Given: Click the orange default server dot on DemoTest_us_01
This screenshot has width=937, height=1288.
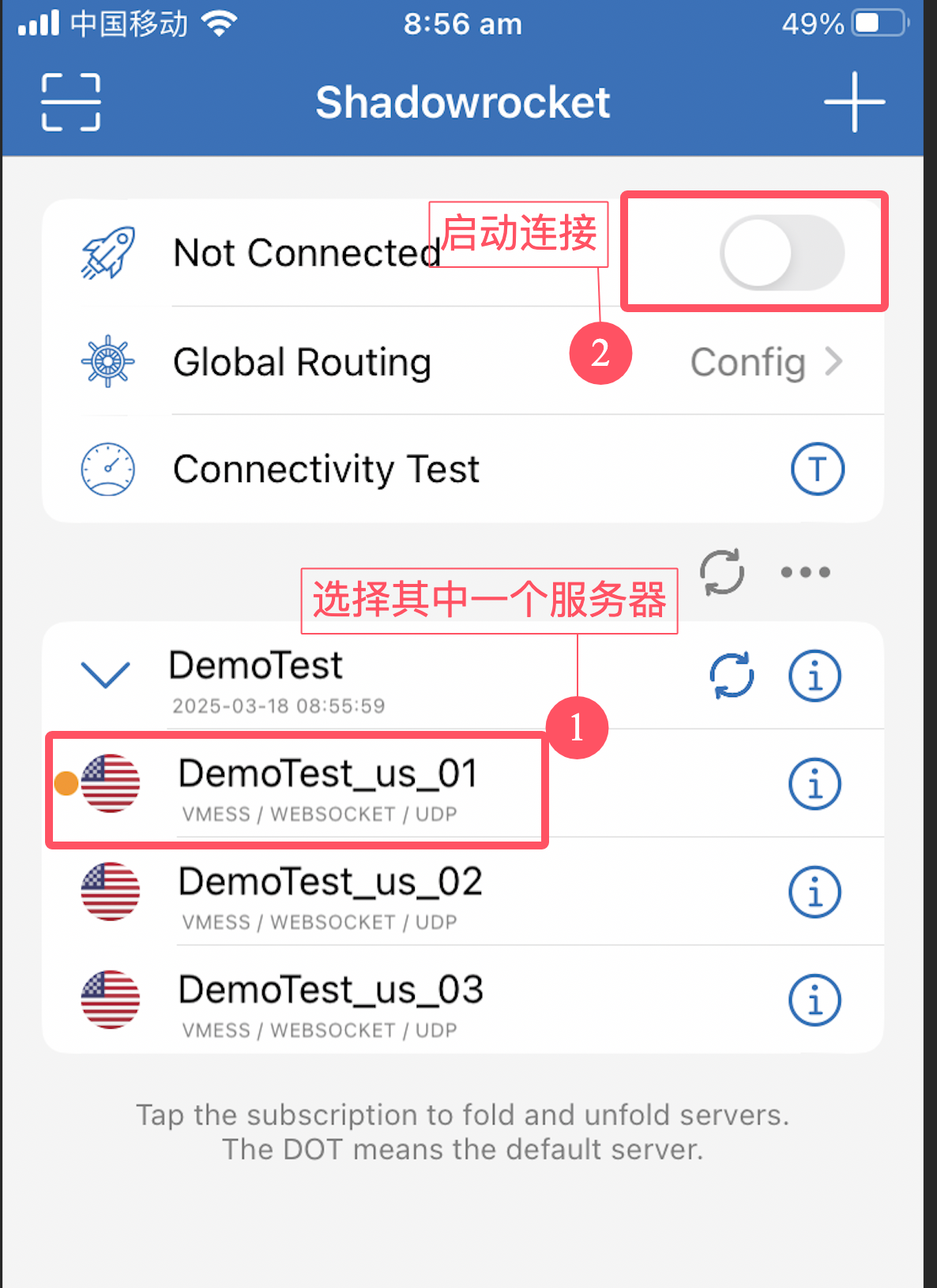Looking at the screenshot, I should coord(66,784).
